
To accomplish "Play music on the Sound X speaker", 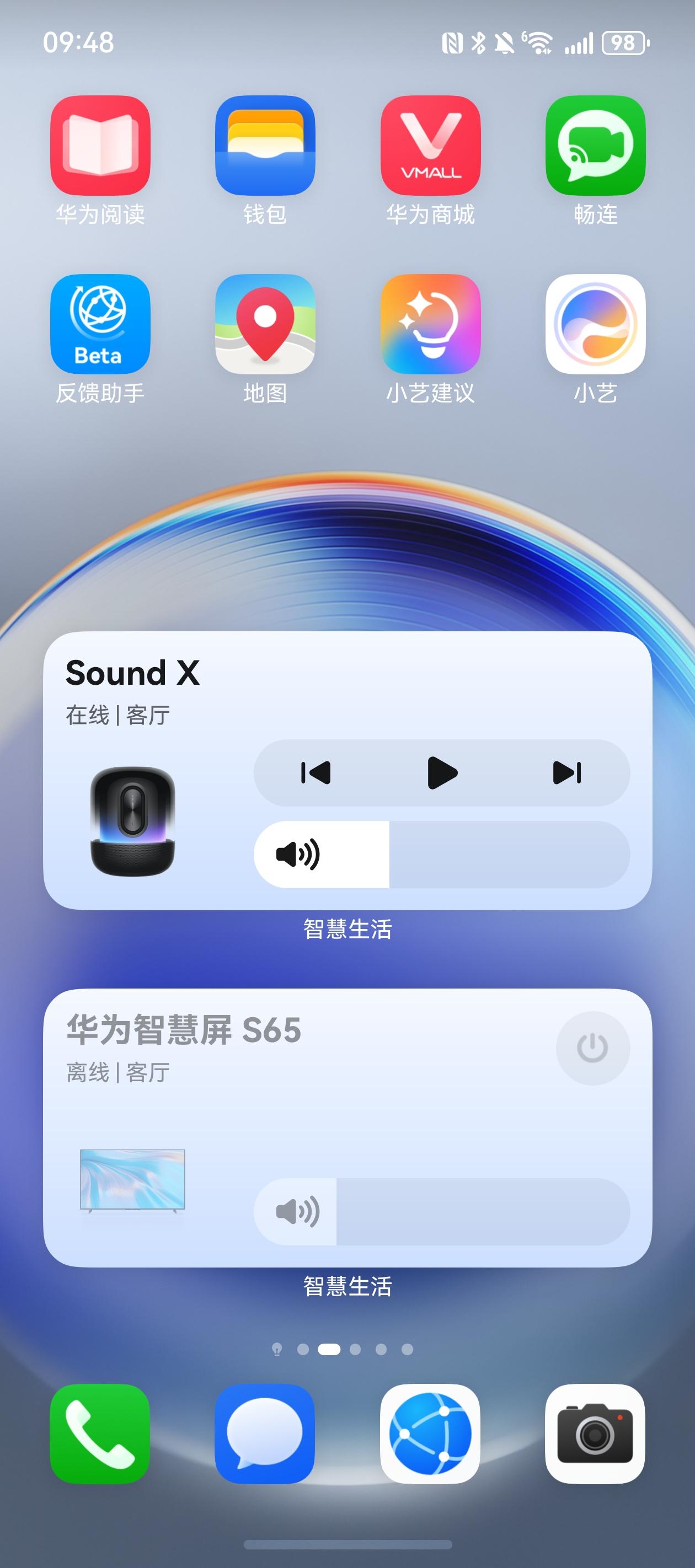I will coord(440,774).
